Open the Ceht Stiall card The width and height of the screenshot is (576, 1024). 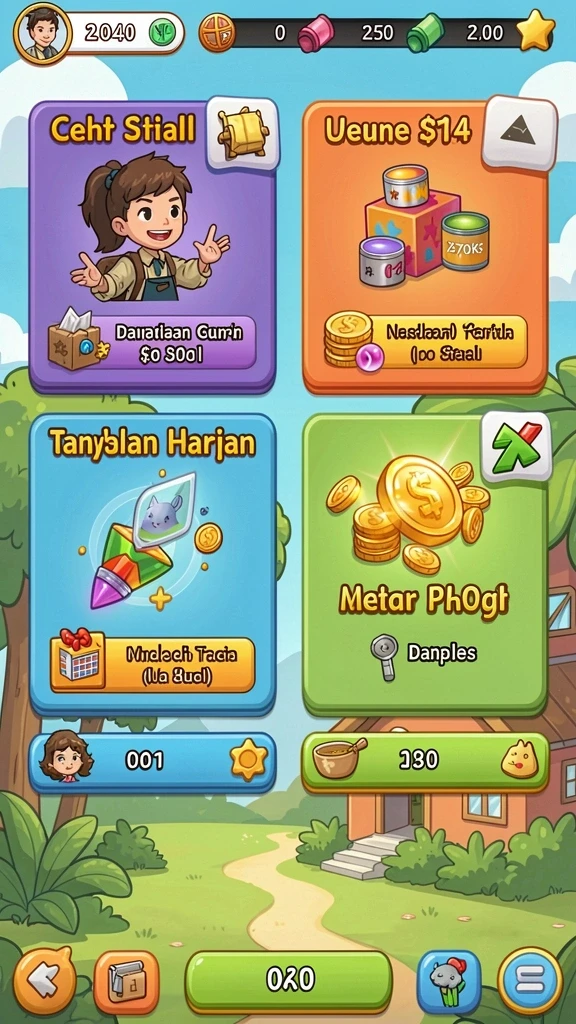pos(152,247)
